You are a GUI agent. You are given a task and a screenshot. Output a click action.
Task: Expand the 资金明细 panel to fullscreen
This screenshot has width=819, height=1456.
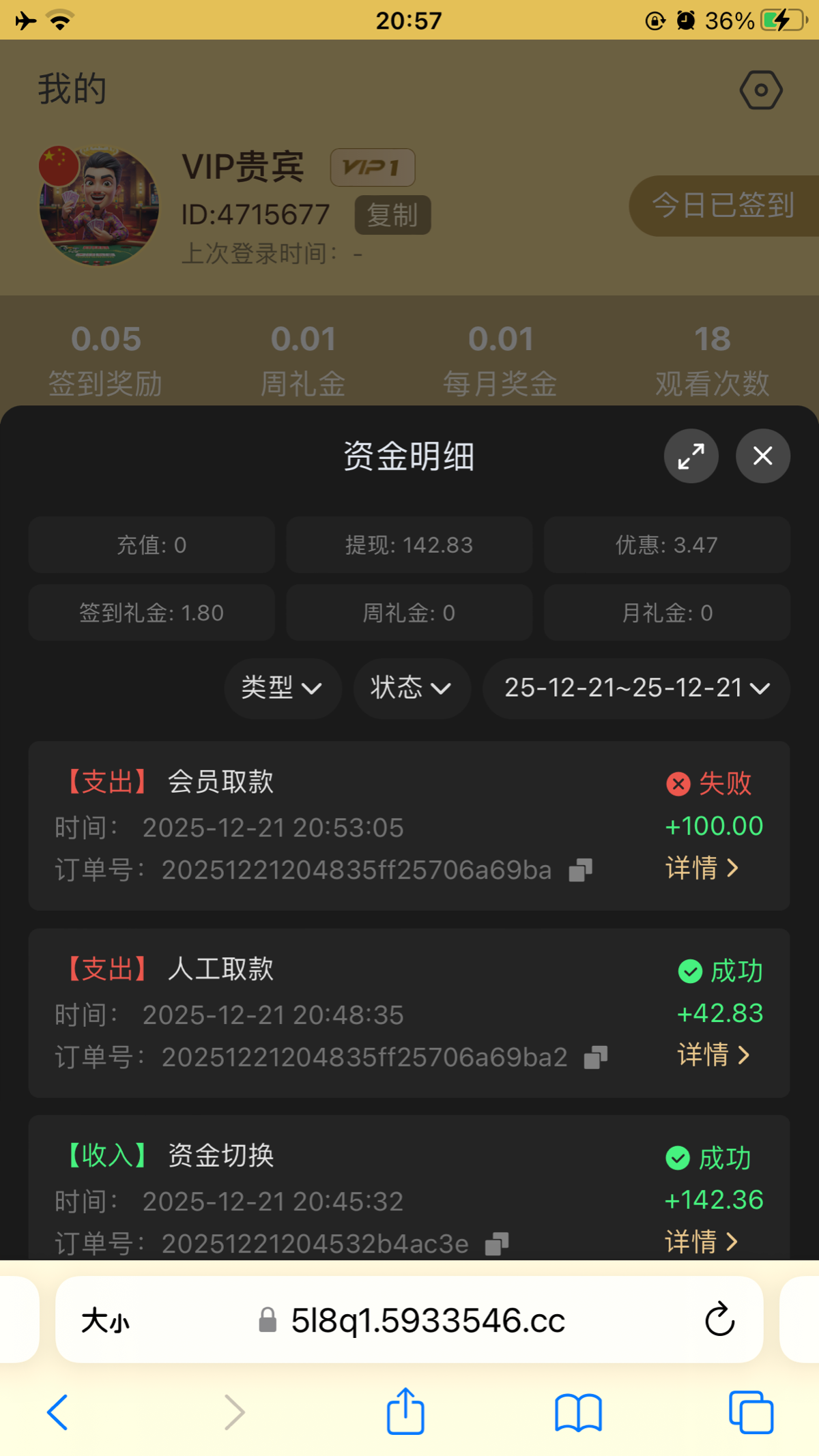click(691, 456)
